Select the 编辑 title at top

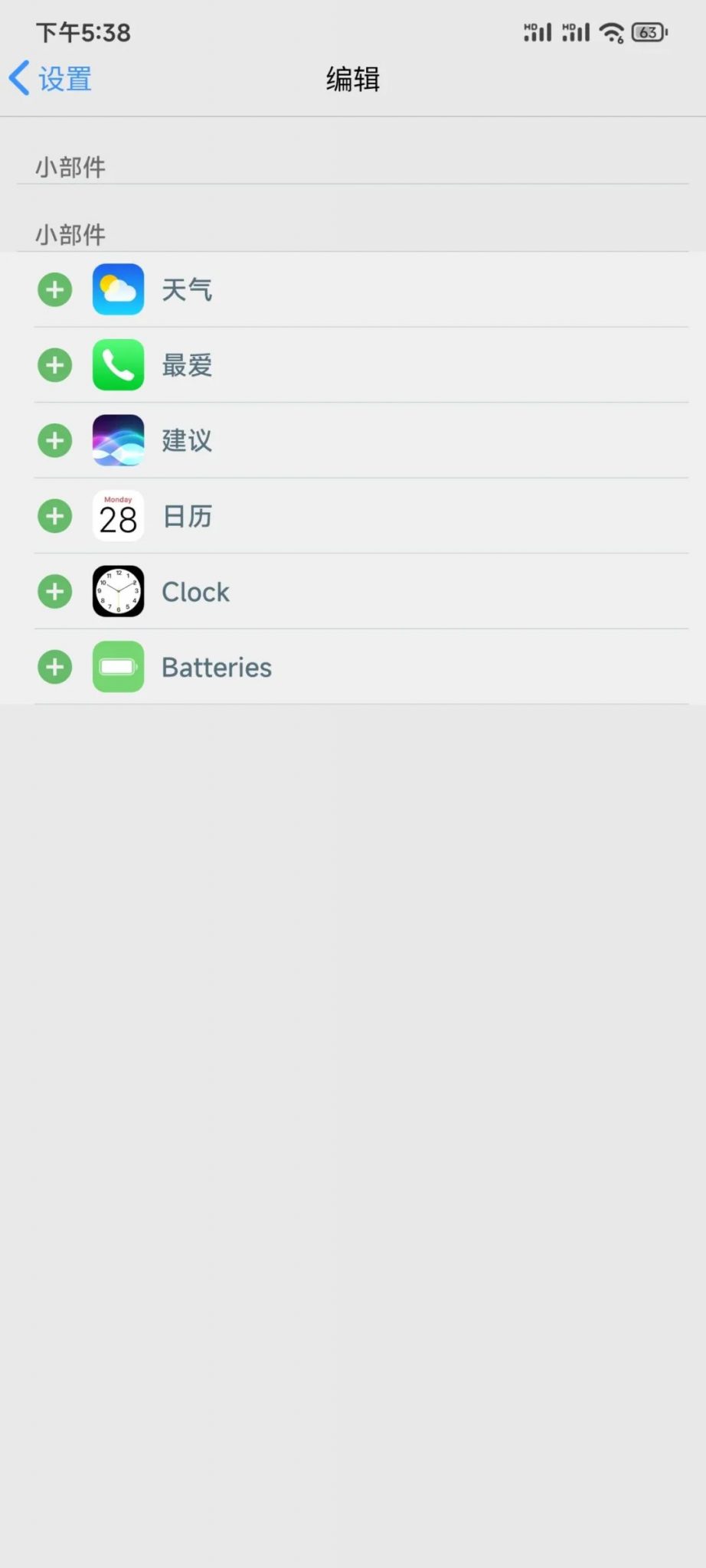[x=352, y=78]
